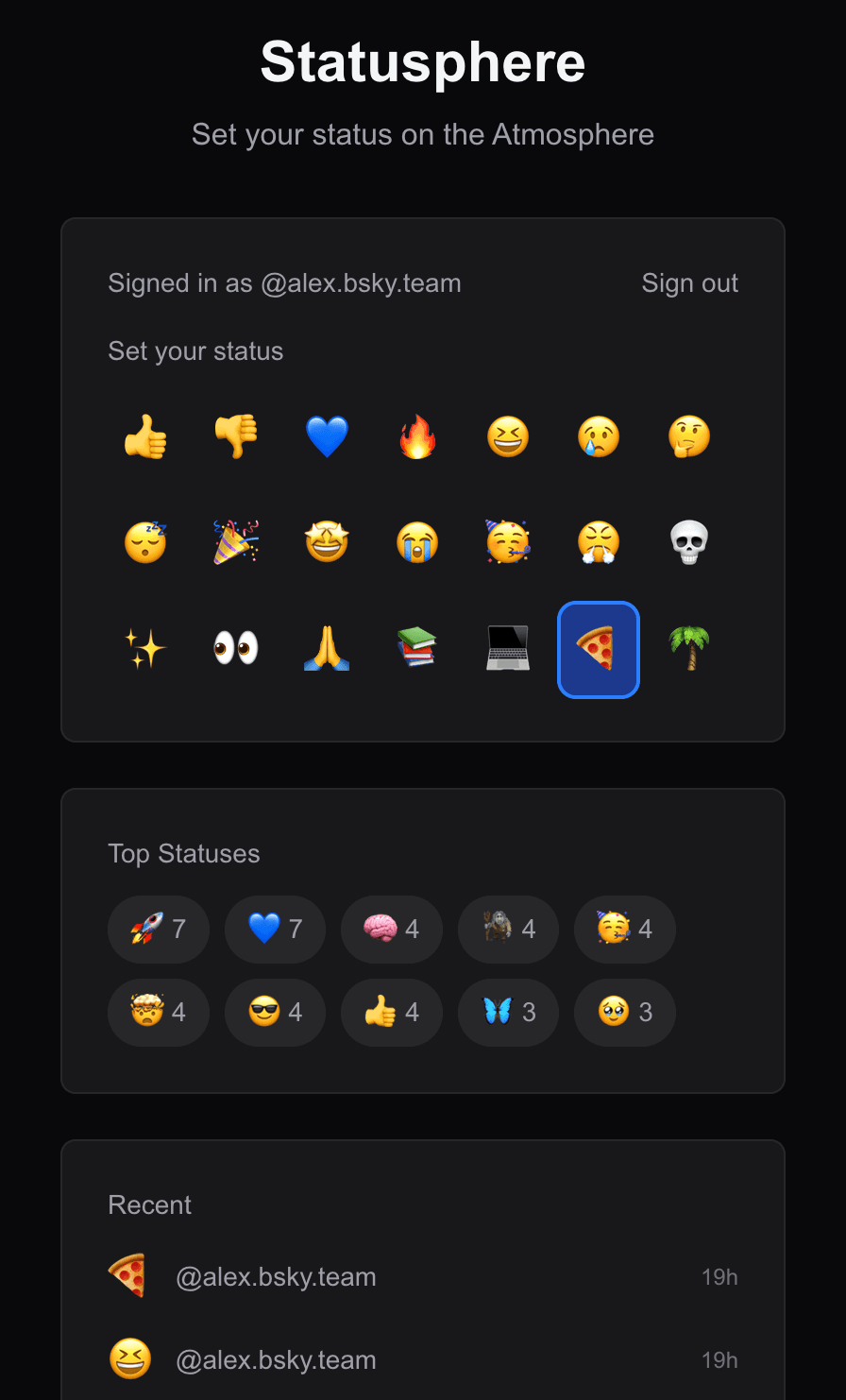Set status to loudly crying face
Image resolution: width=846 pixels, height=1400 pixels.
pyautogui.click(x=417, y=543)
